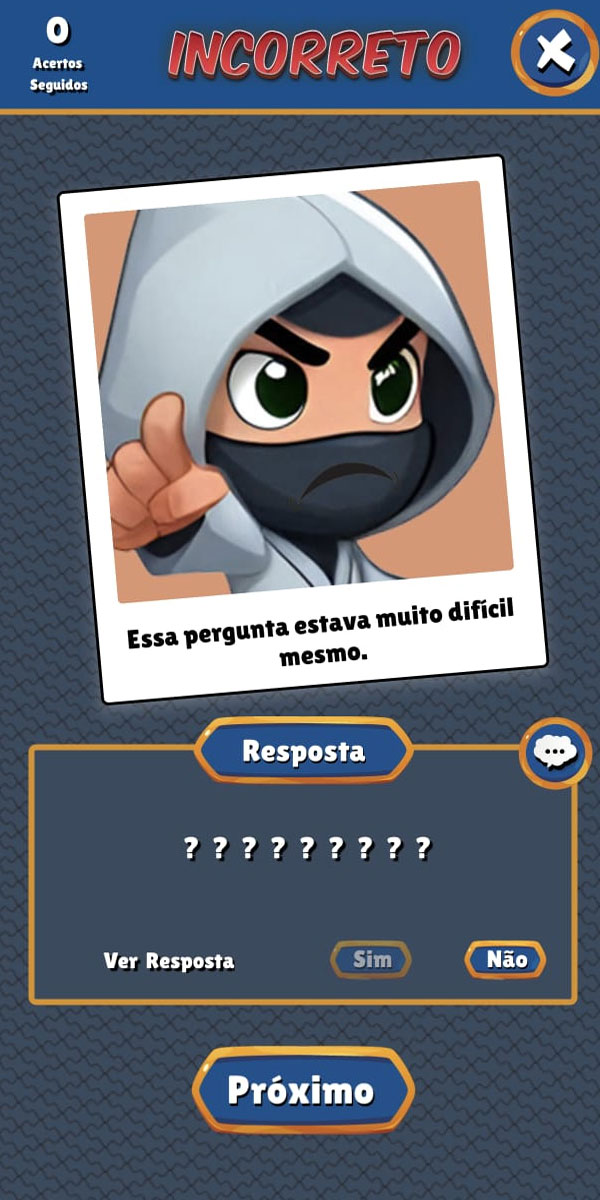Go to the next question with Próximo

click(x=302, y=1089)
